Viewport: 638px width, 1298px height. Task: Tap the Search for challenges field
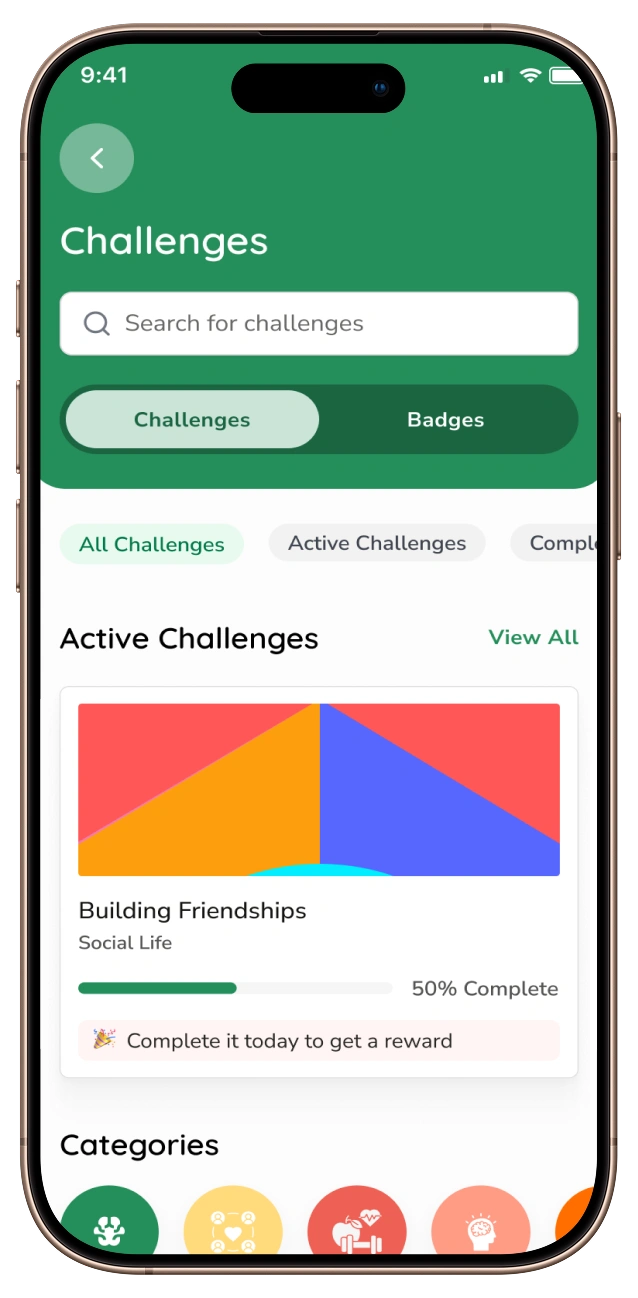tap(319, 323)
